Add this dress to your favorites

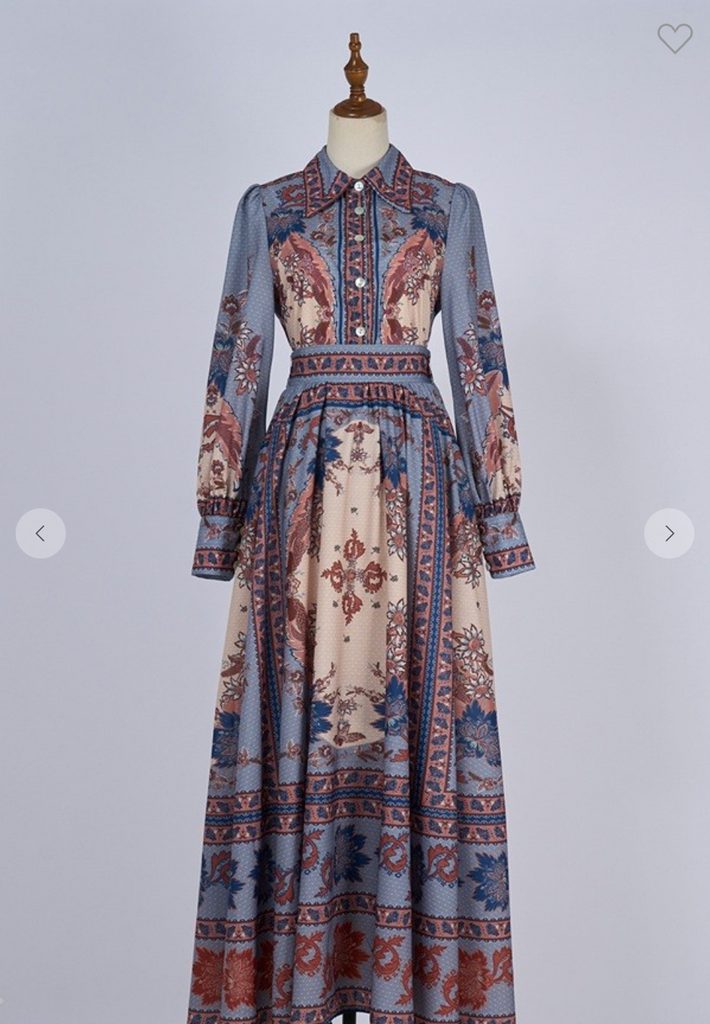(675, 38)
